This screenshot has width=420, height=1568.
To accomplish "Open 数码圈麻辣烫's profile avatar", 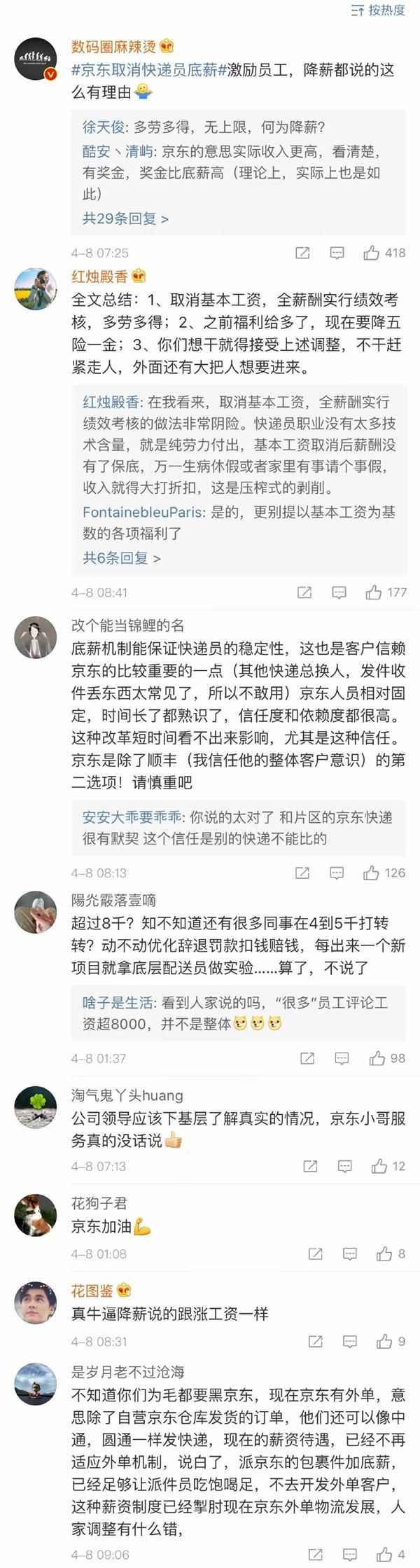I will pos(36,60).
